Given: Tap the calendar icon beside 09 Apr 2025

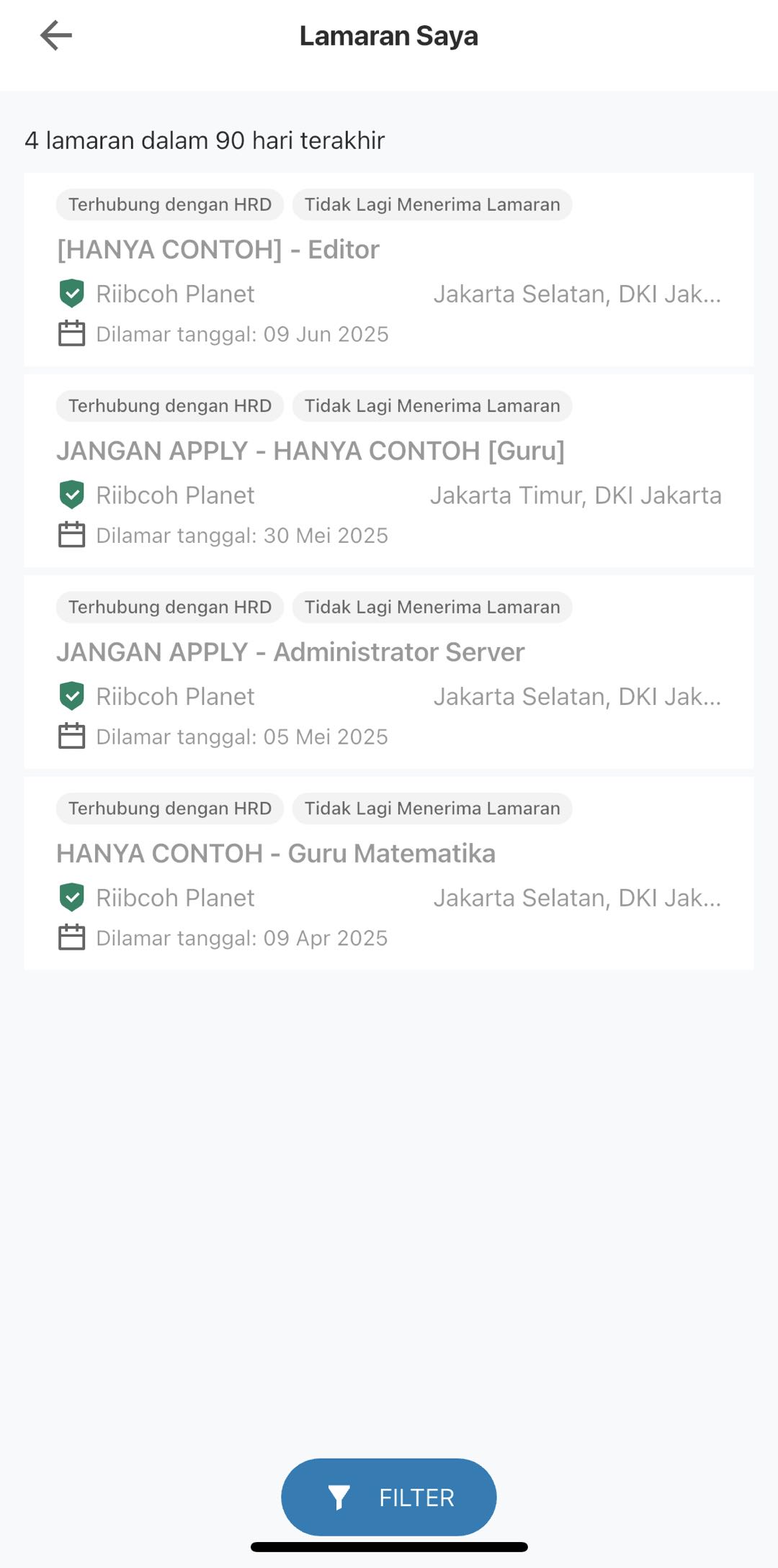Looking at the screenshot, I should click(x=71, y=937).
